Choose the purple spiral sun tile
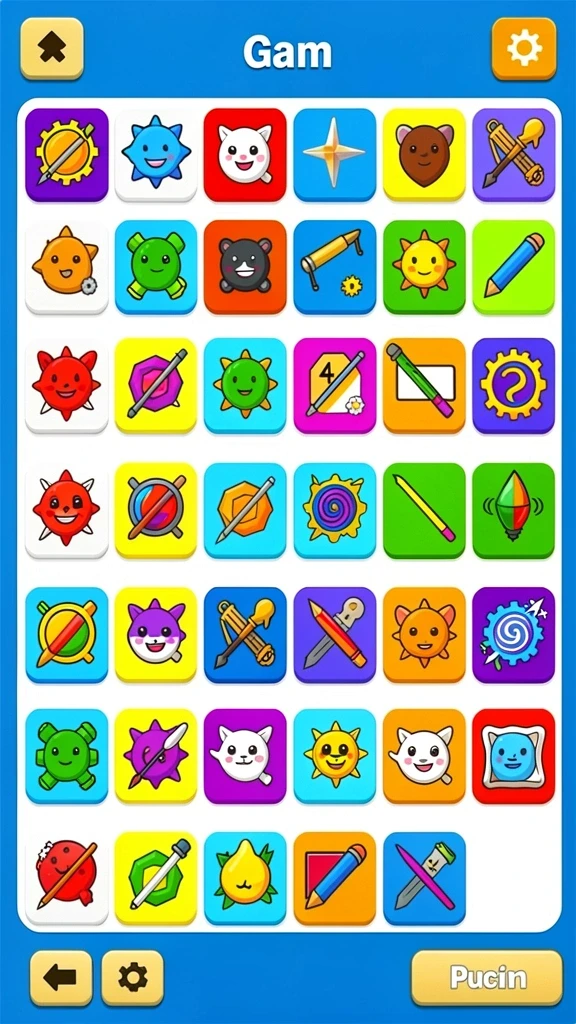Screen dimensions: 576x1024 click(334, 511)
